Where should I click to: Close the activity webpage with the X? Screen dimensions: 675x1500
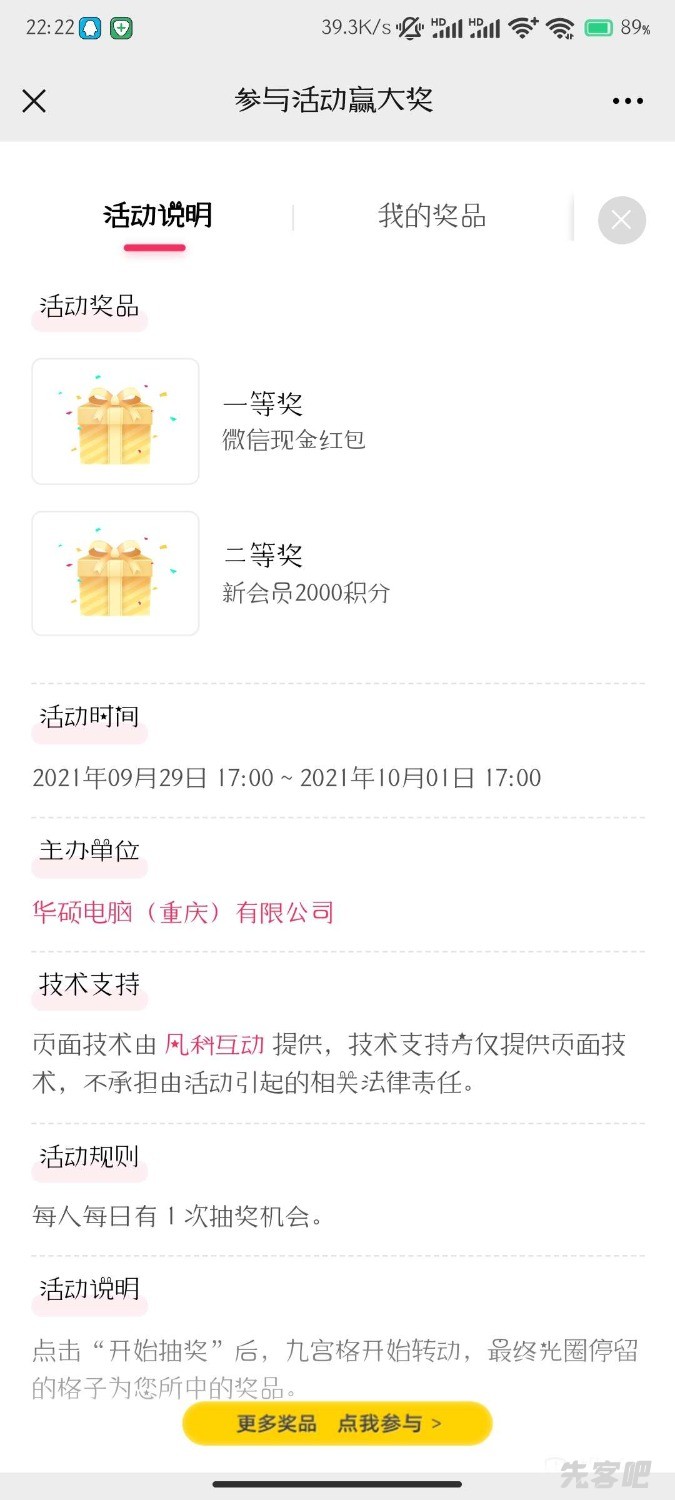(34, 101)
